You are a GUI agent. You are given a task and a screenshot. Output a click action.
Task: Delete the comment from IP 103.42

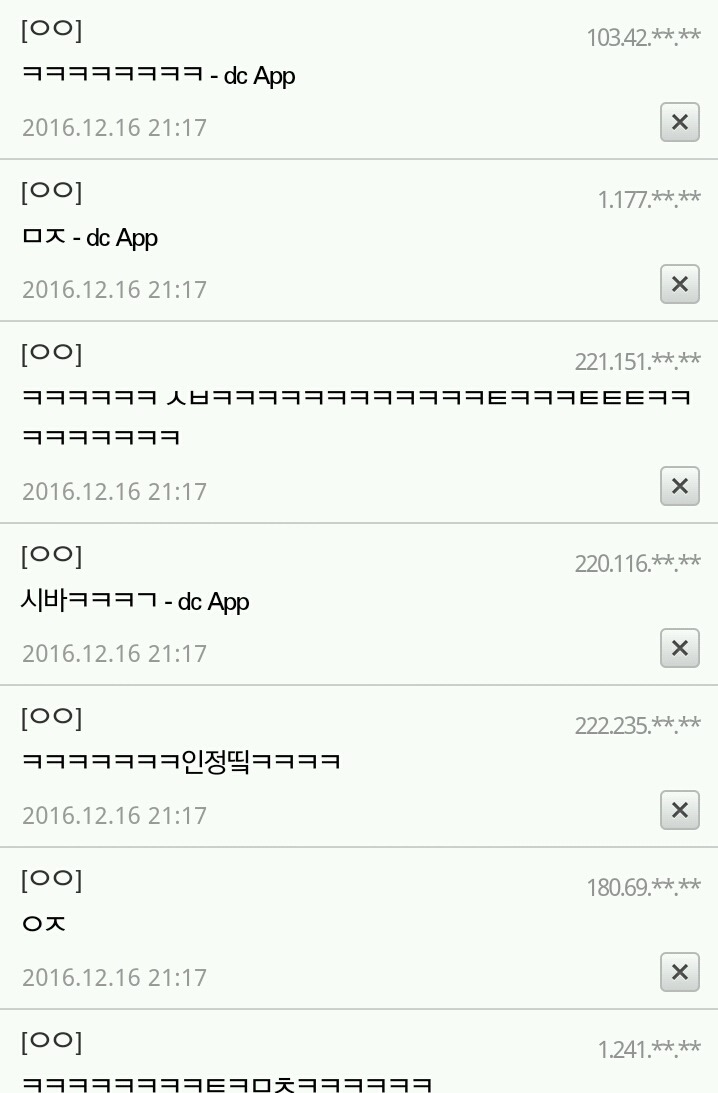pyautogui.click(x=679, y=122)
